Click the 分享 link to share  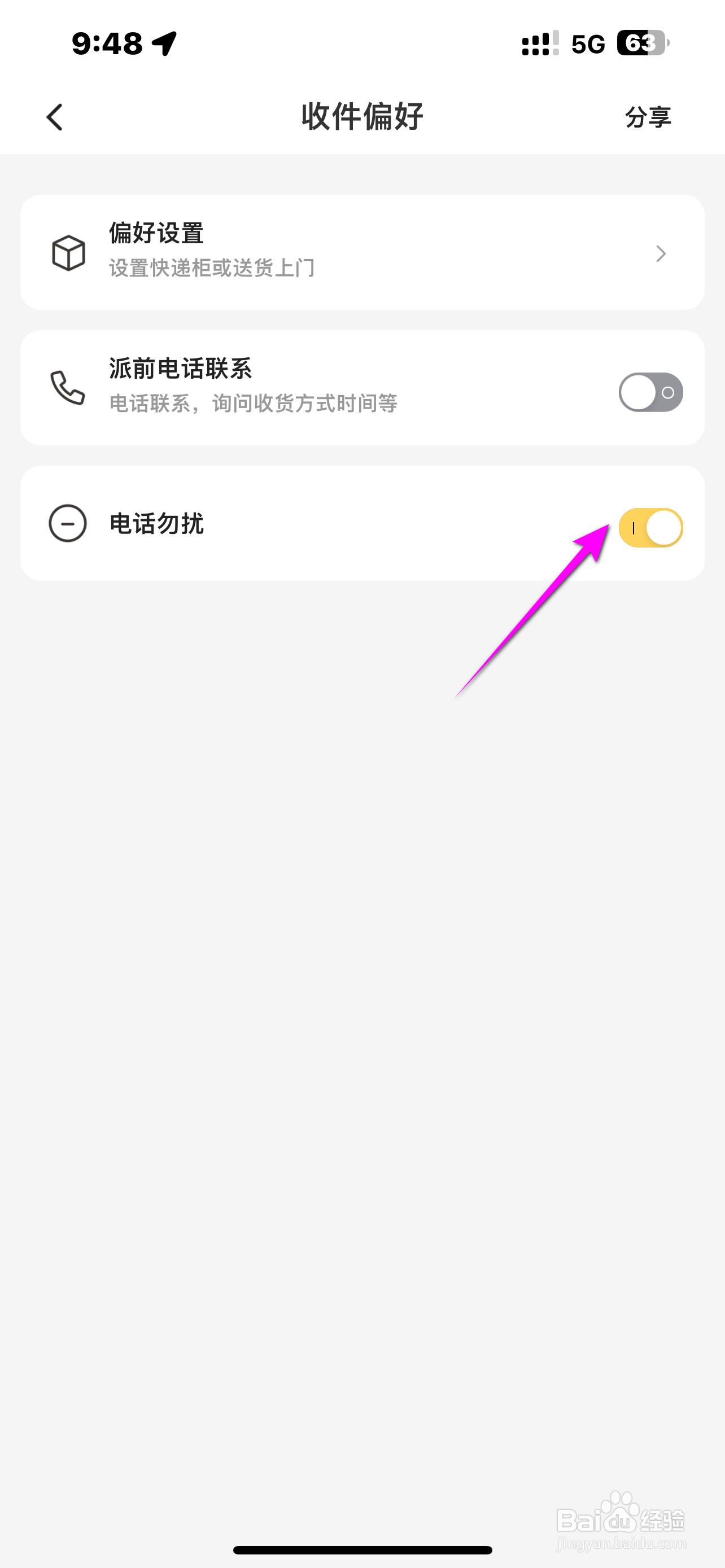click(648, 117)
